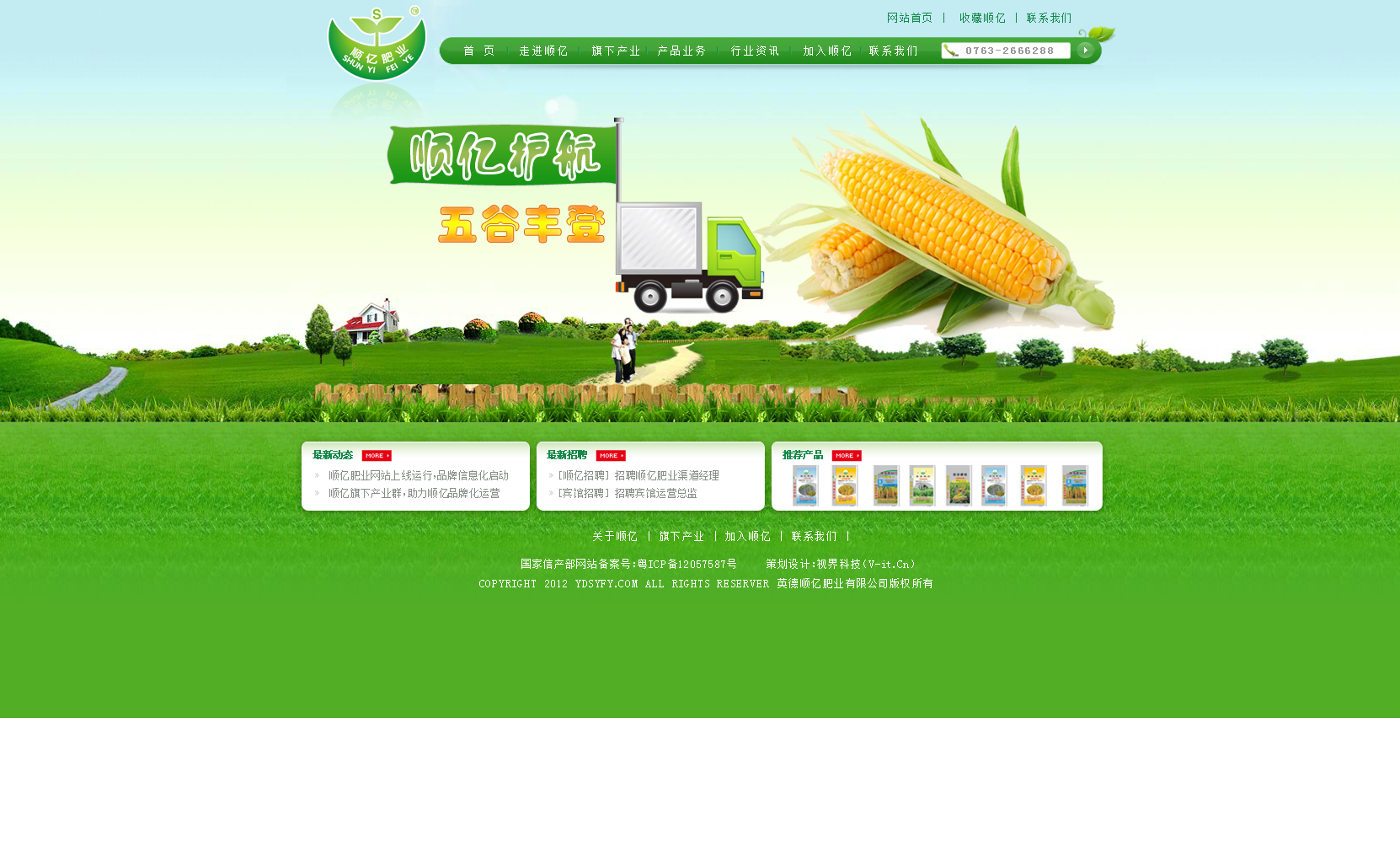Open job post 招聘顺亿肥业渠道经理
The image size is (1400, 868).
click(639, 476)
